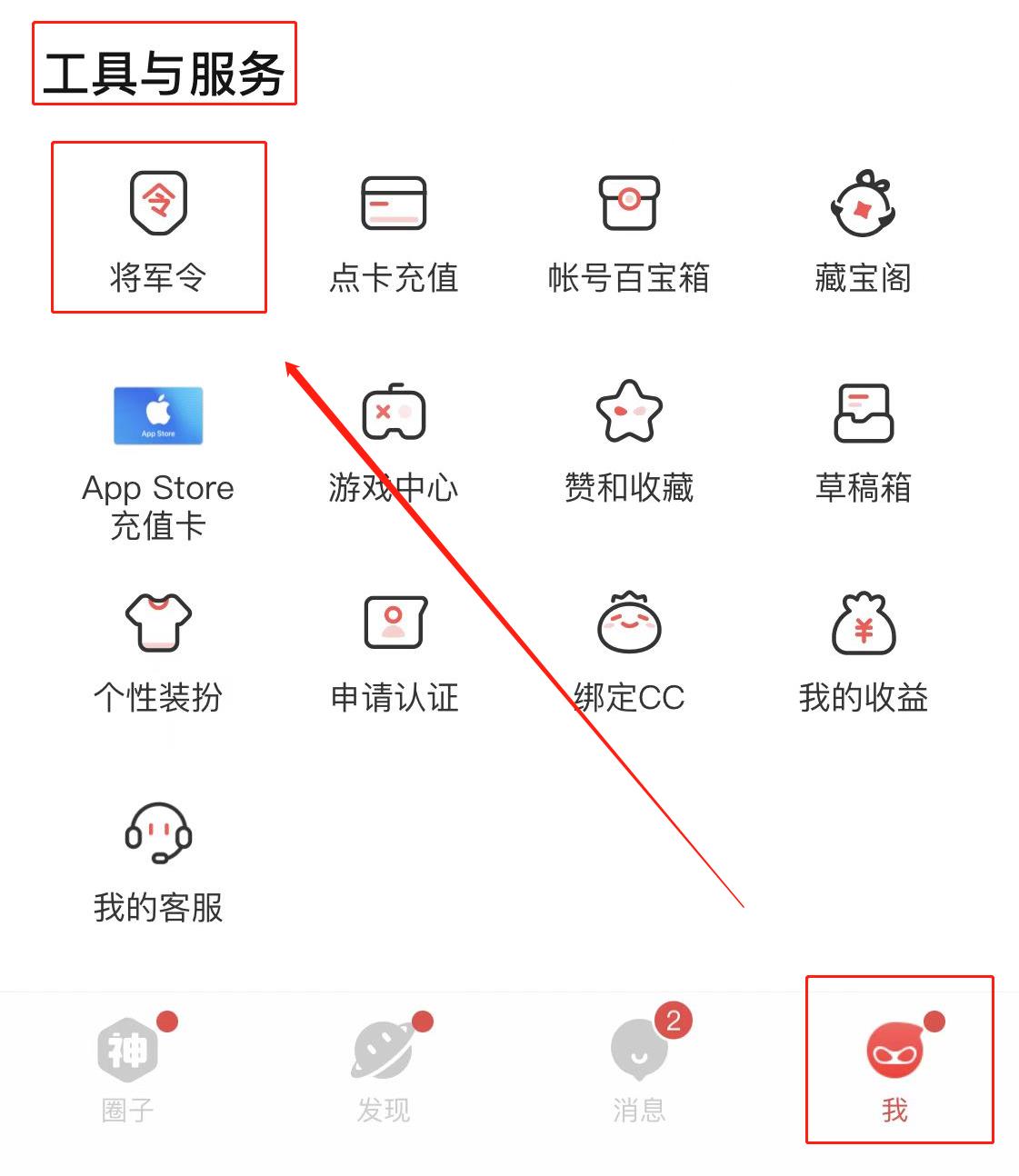Select the 我 profile tab
The height and width of the screenshot is (1176, 1019).
895,1070
